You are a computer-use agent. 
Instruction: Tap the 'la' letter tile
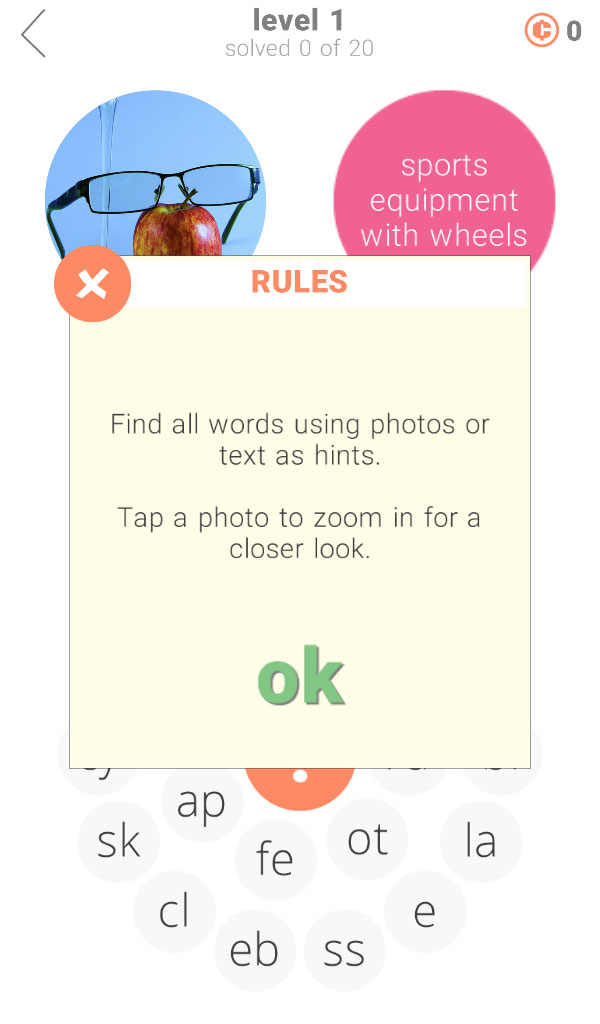click(x=481, y=841)
